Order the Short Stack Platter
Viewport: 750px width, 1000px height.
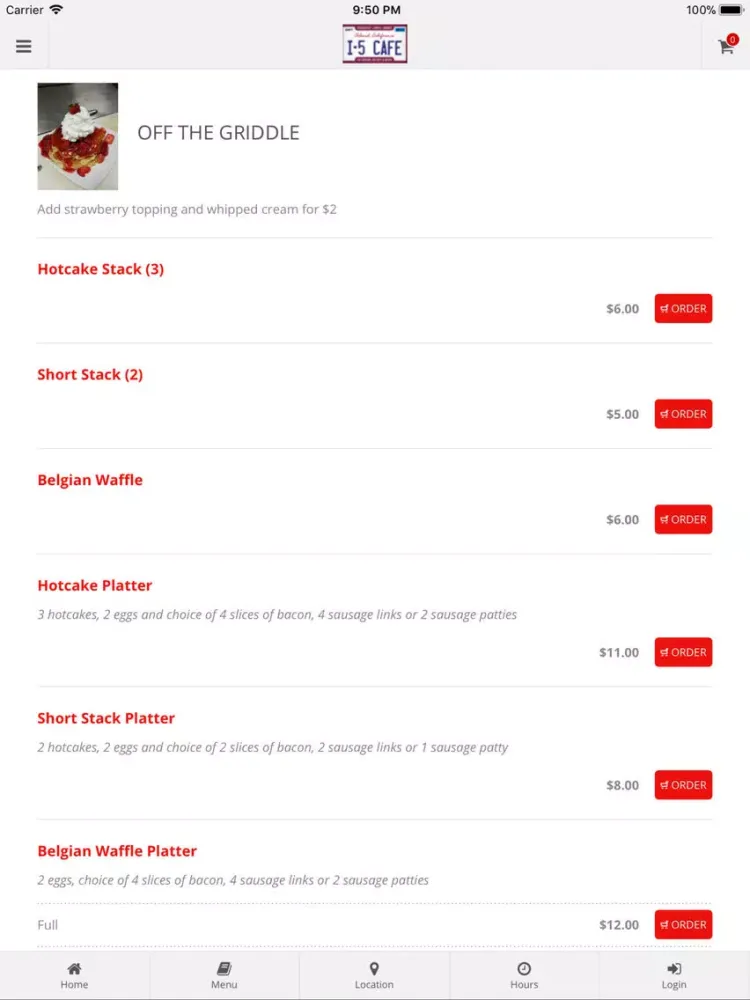pos(683,785)
